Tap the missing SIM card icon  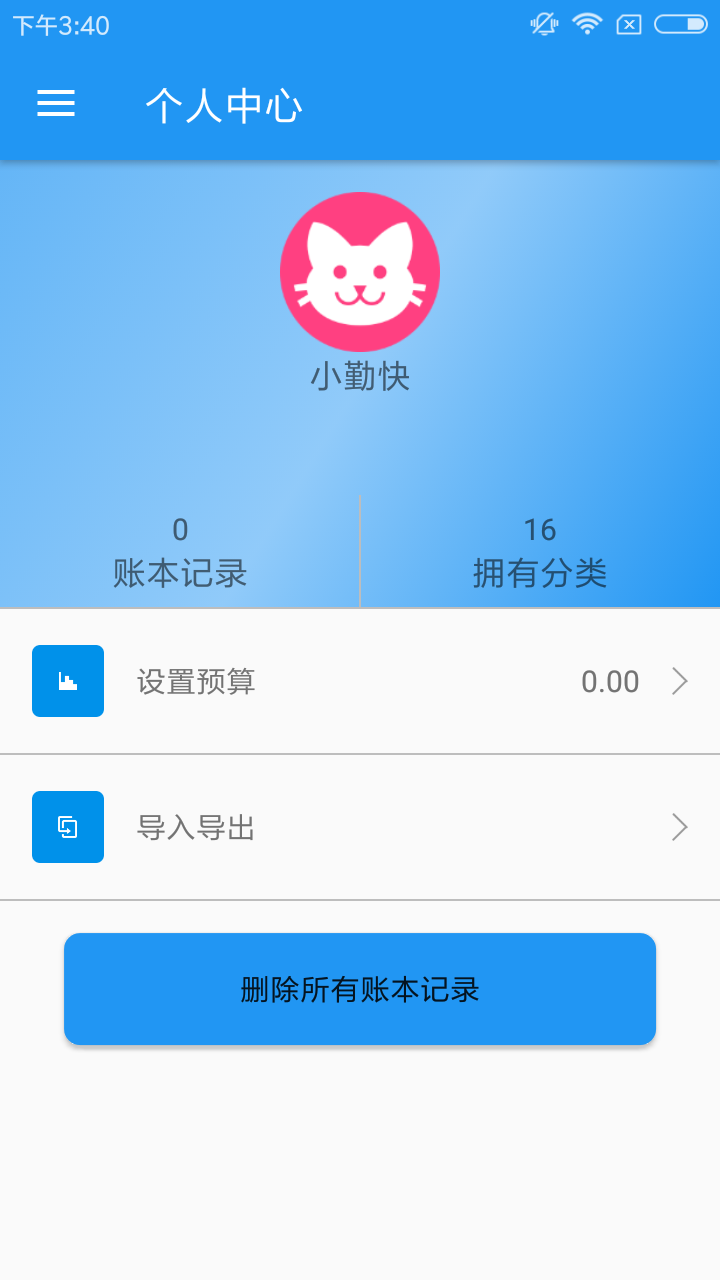click(629, 24)
